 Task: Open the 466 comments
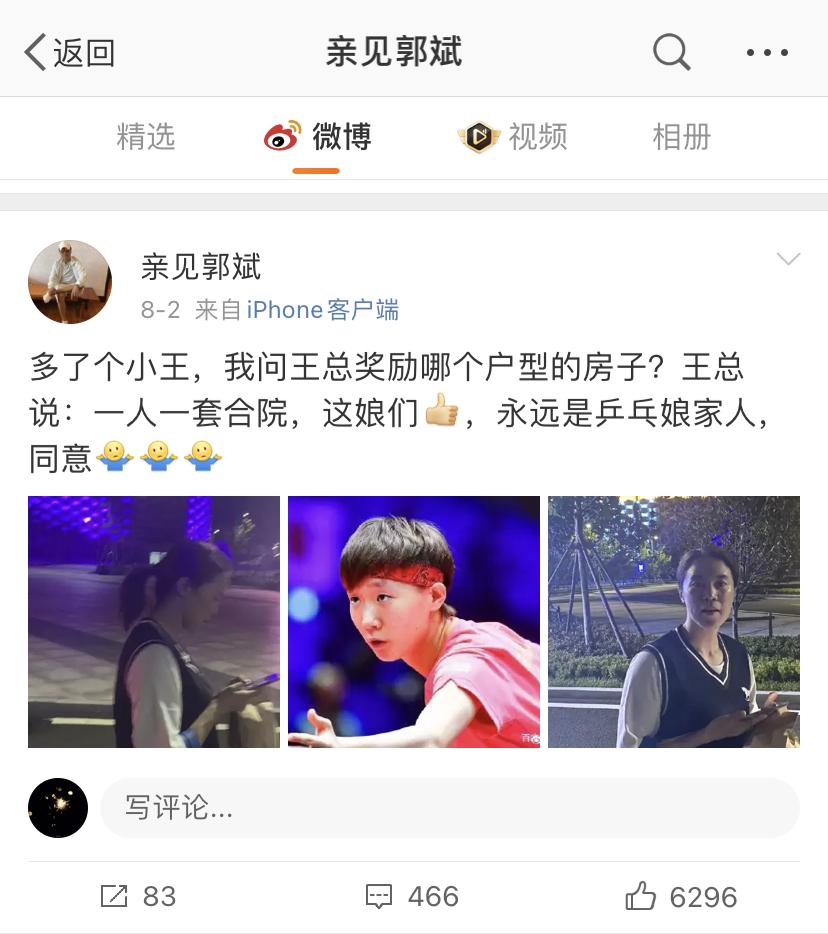(412, 896)
